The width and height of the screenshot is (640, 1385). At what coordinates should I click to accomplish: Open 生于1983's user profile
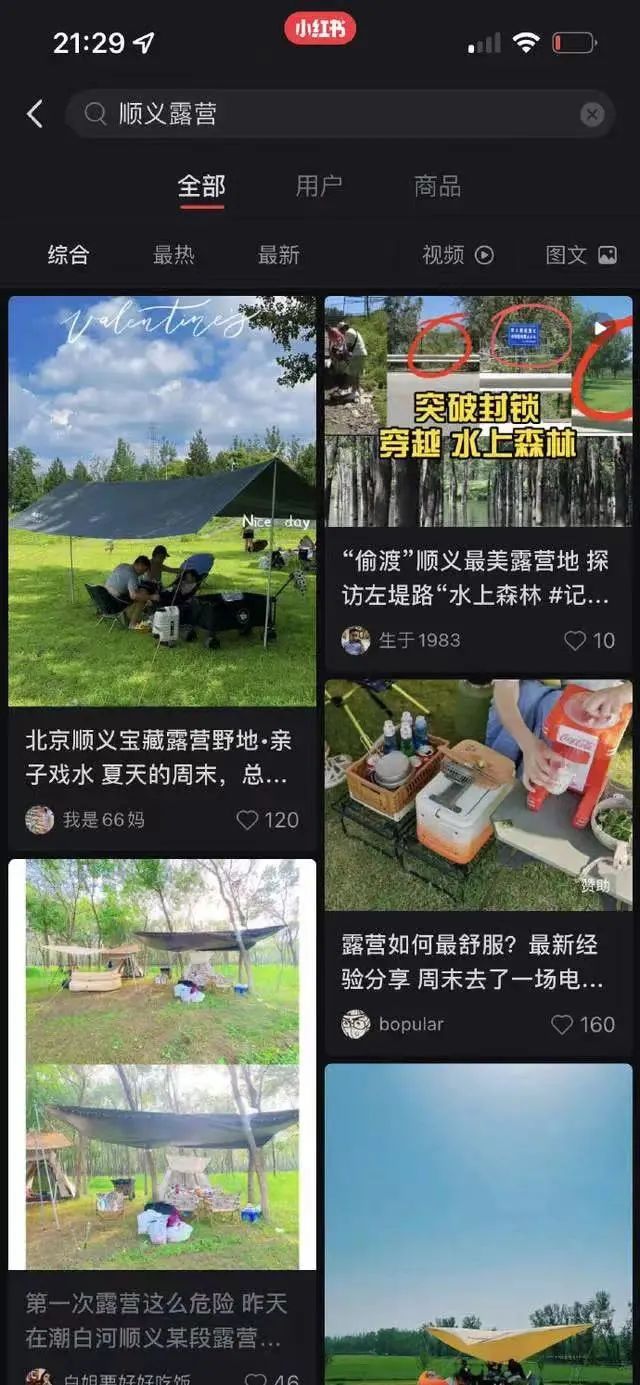point(398,641)
